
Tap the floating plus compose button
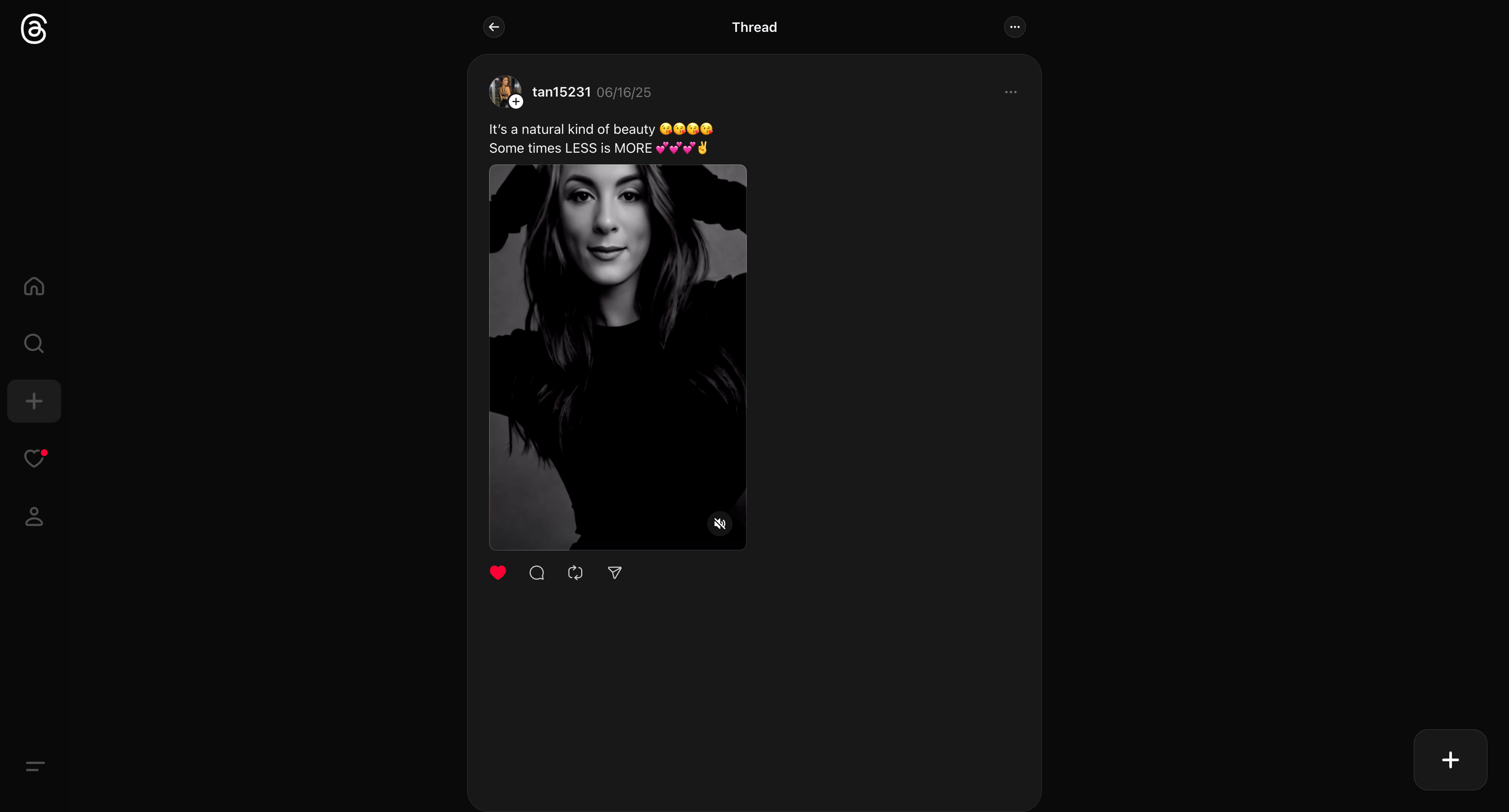tap(1451, 760)
